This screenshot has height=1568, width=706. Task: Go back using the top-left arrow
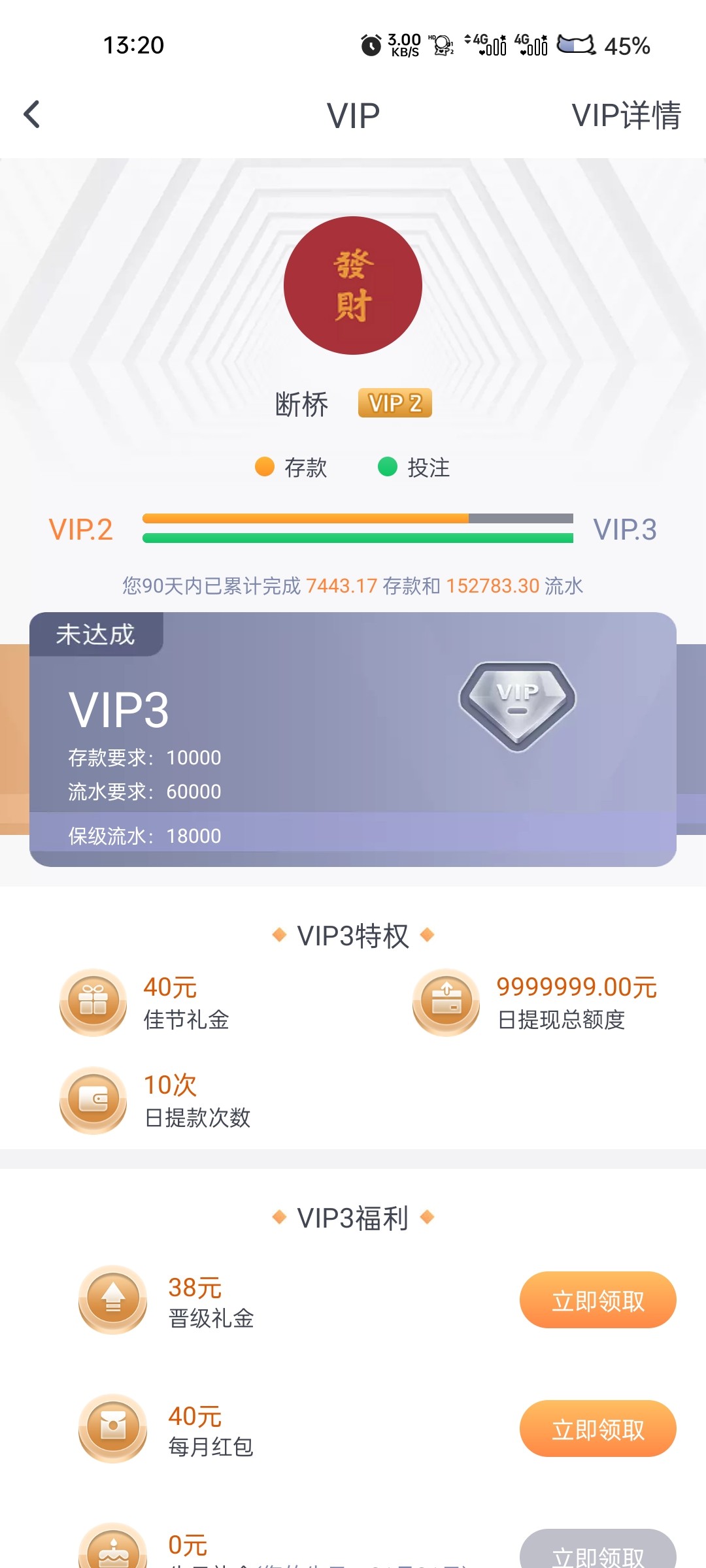tap(31, 114)
